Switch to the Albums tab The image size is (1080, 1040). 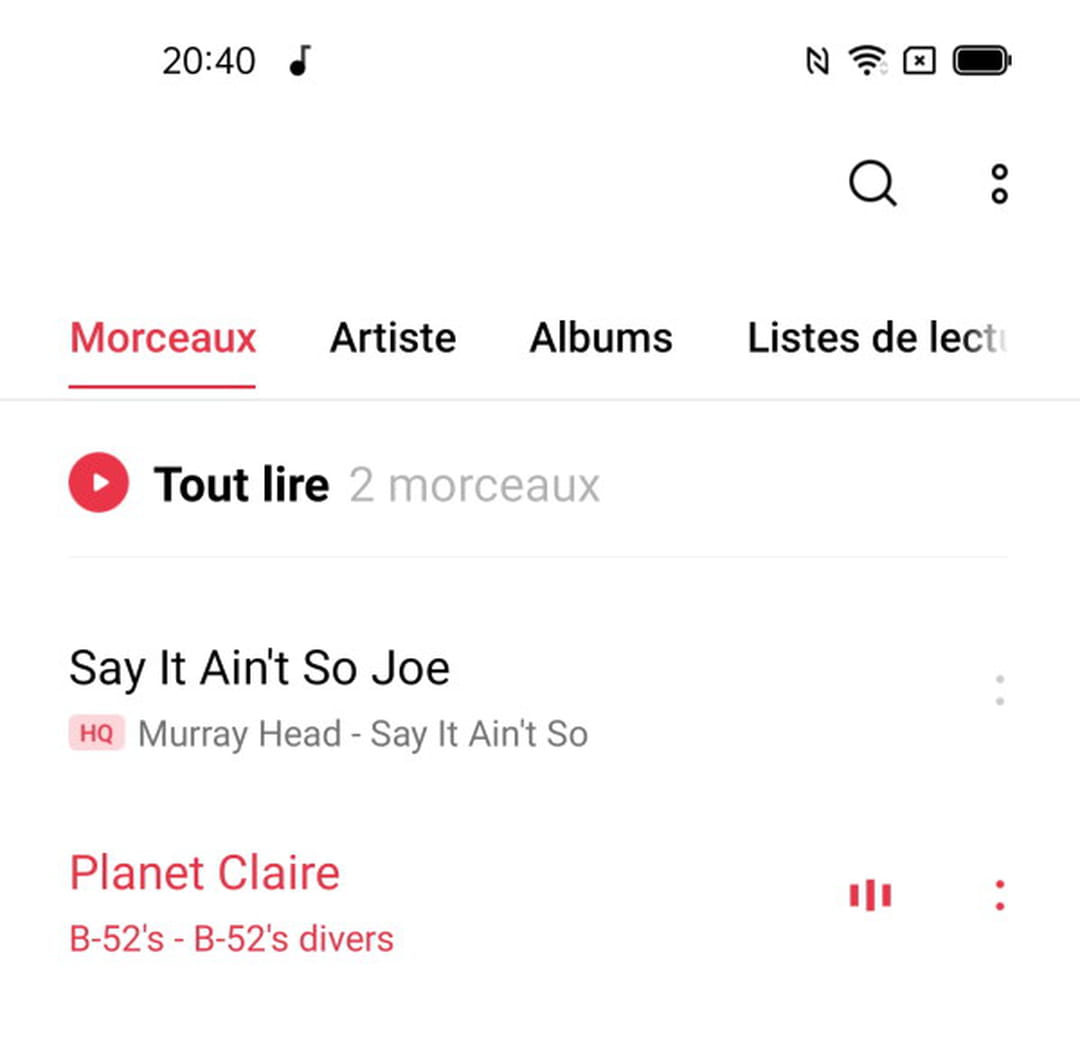(600, 338)
